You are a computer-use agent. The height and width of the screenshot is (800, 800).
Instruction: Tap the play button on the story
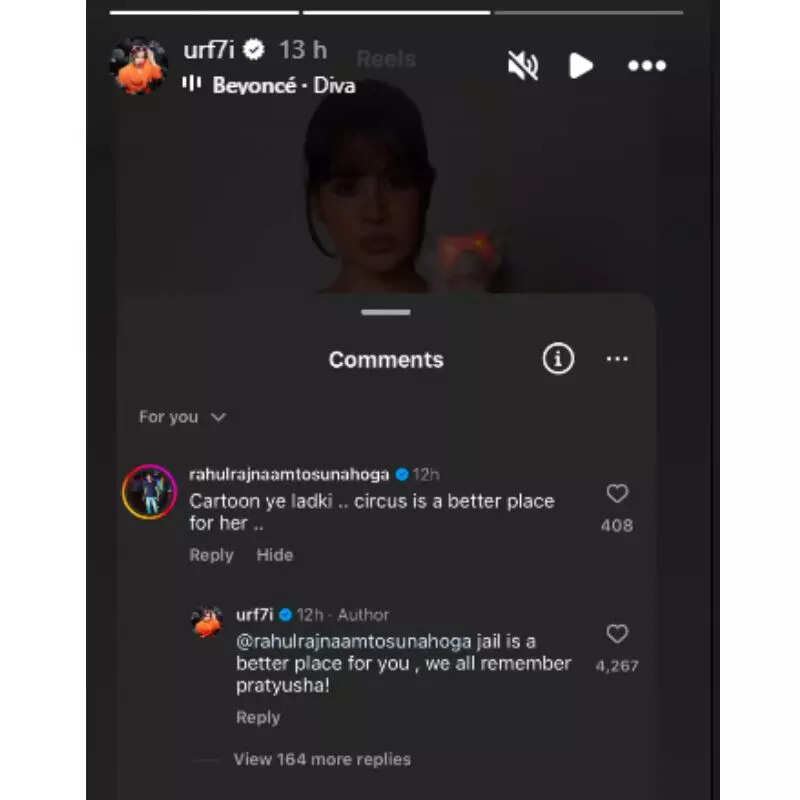click(x=580, y=66)
